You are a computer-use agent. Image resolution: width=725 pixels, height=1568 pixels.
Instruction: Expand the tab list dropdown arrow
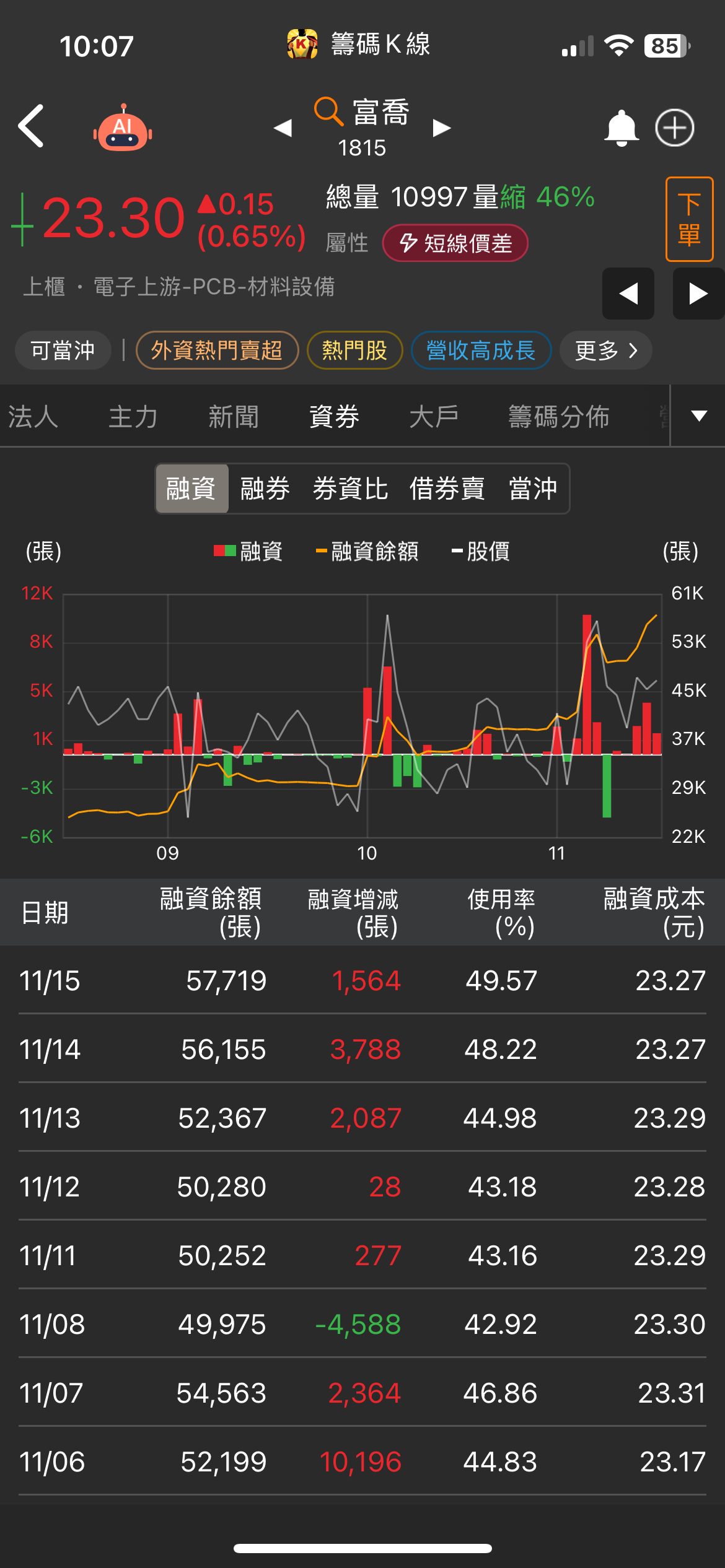click(x=699, y=416)
